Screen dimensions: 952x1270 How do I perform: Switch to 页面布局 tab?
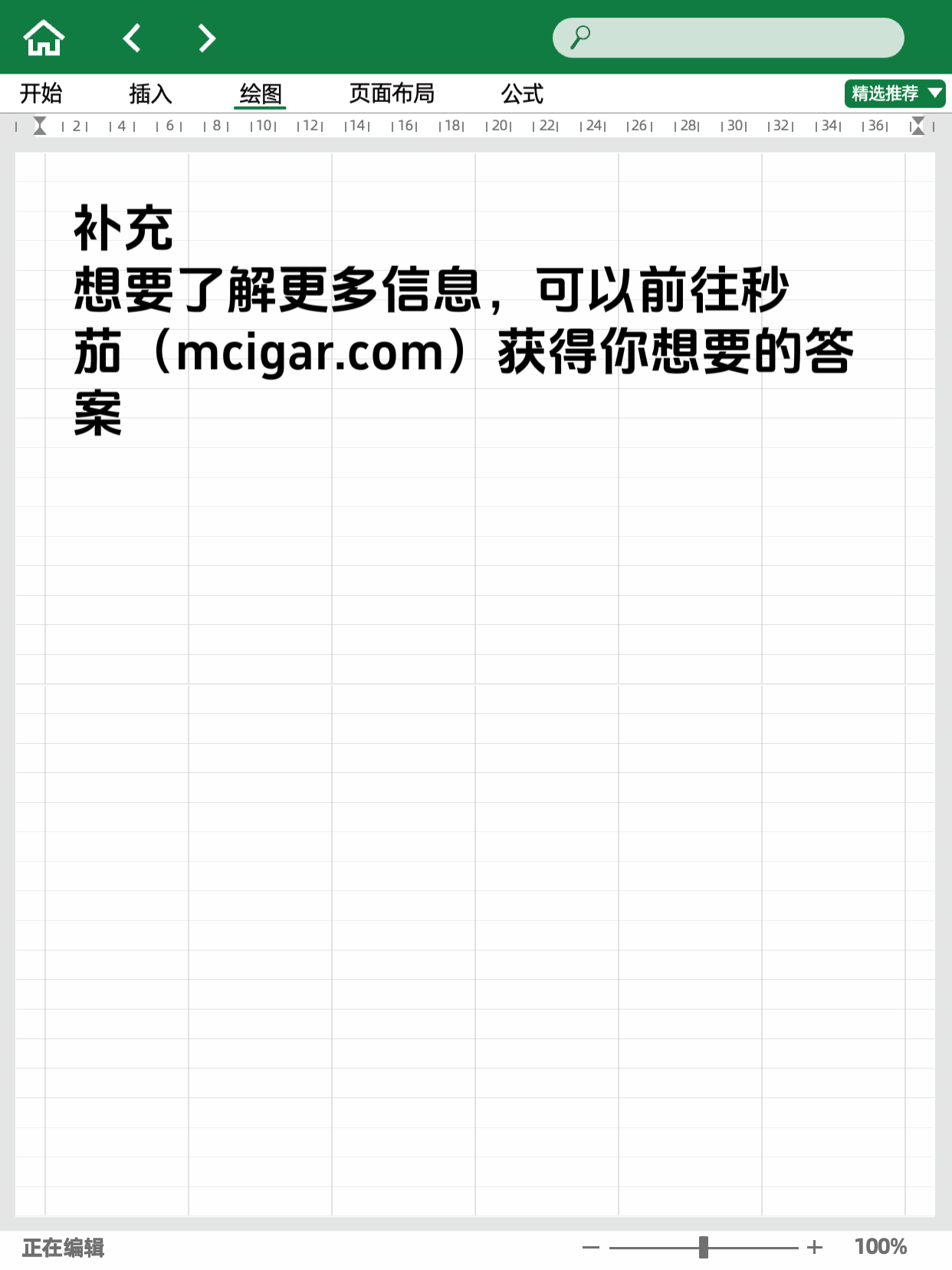pos(392,94)
